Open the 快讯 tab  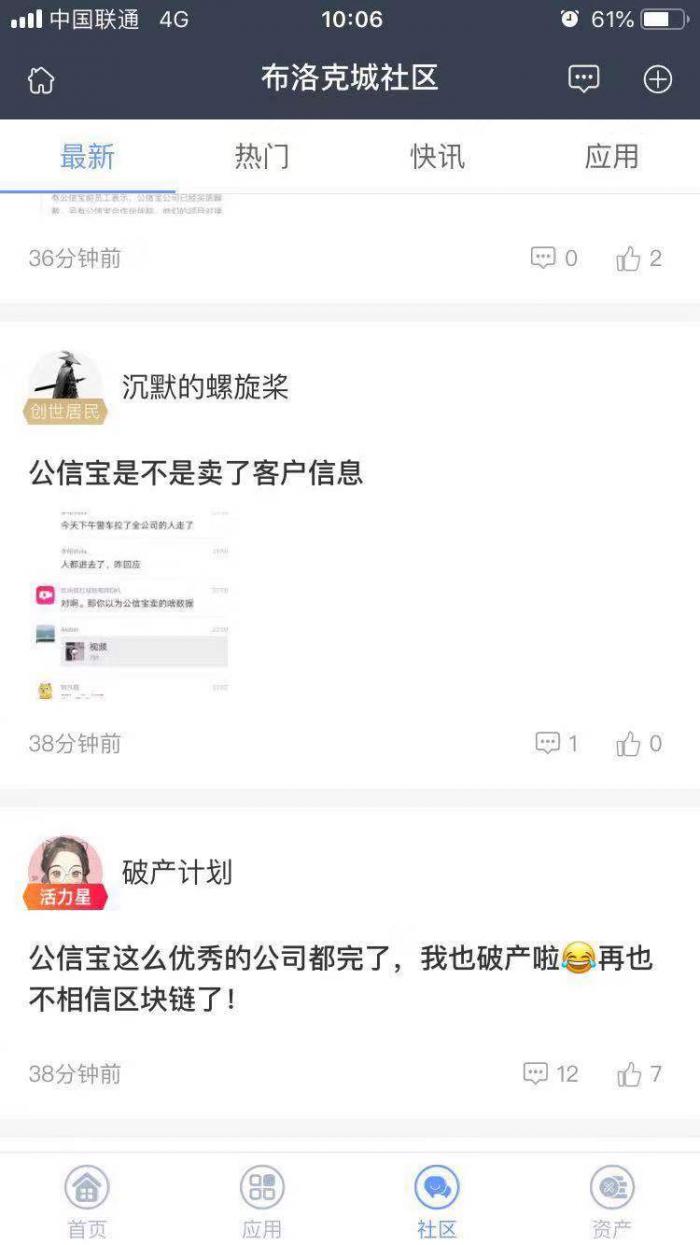click(x=437, y=157)
